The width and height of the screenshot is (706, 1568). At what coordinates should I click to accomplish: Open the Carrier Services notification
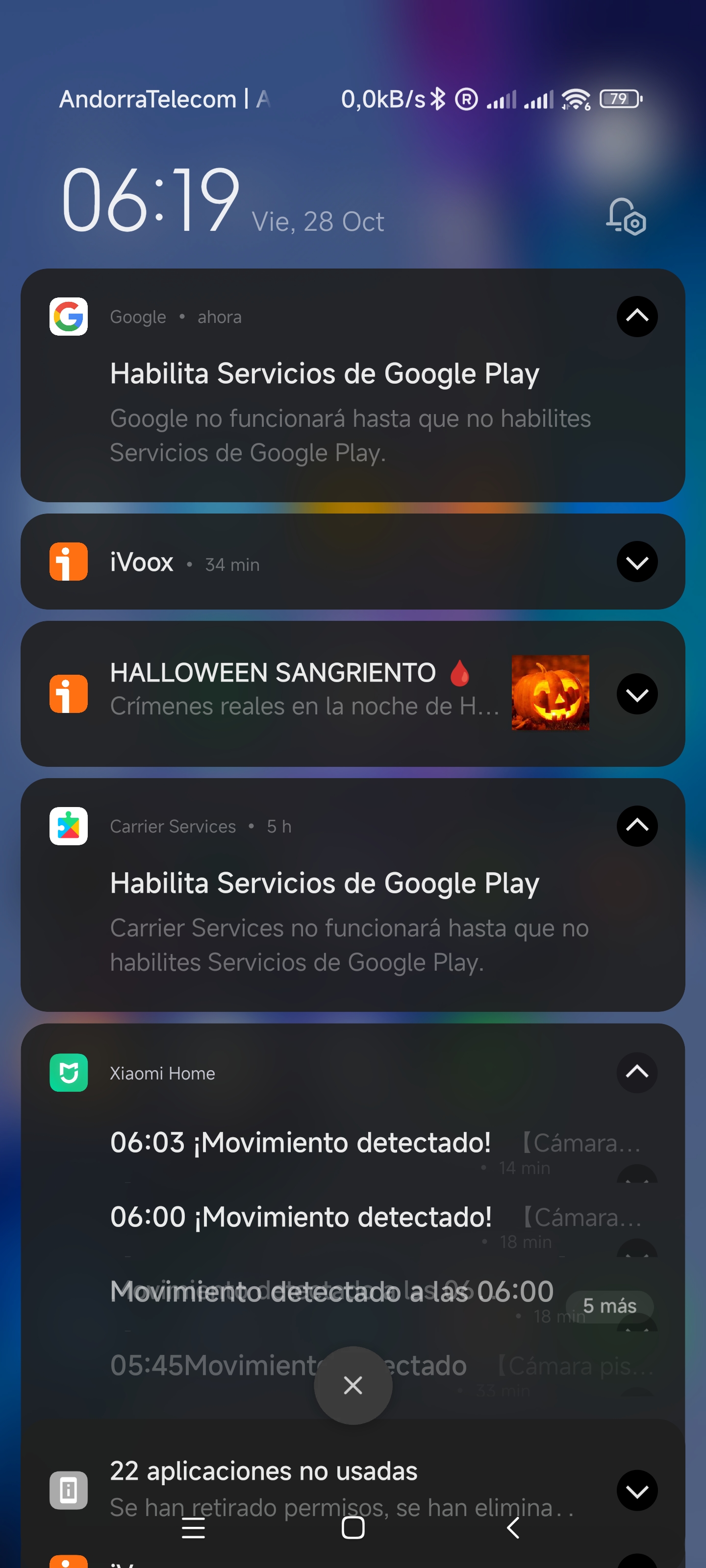(x=353, y=895)
